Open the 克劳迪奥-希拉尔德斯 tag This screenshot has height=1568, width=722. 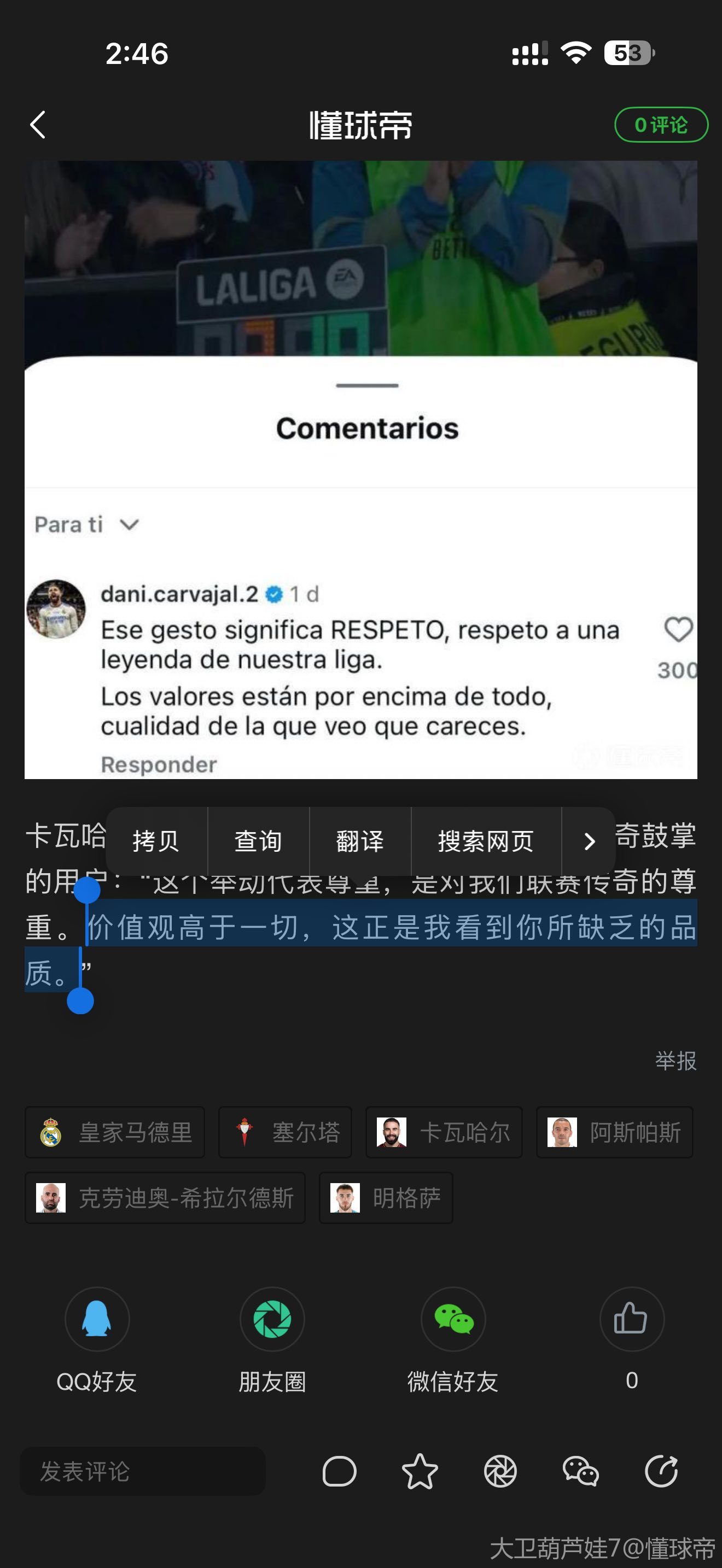point(165,1198)
